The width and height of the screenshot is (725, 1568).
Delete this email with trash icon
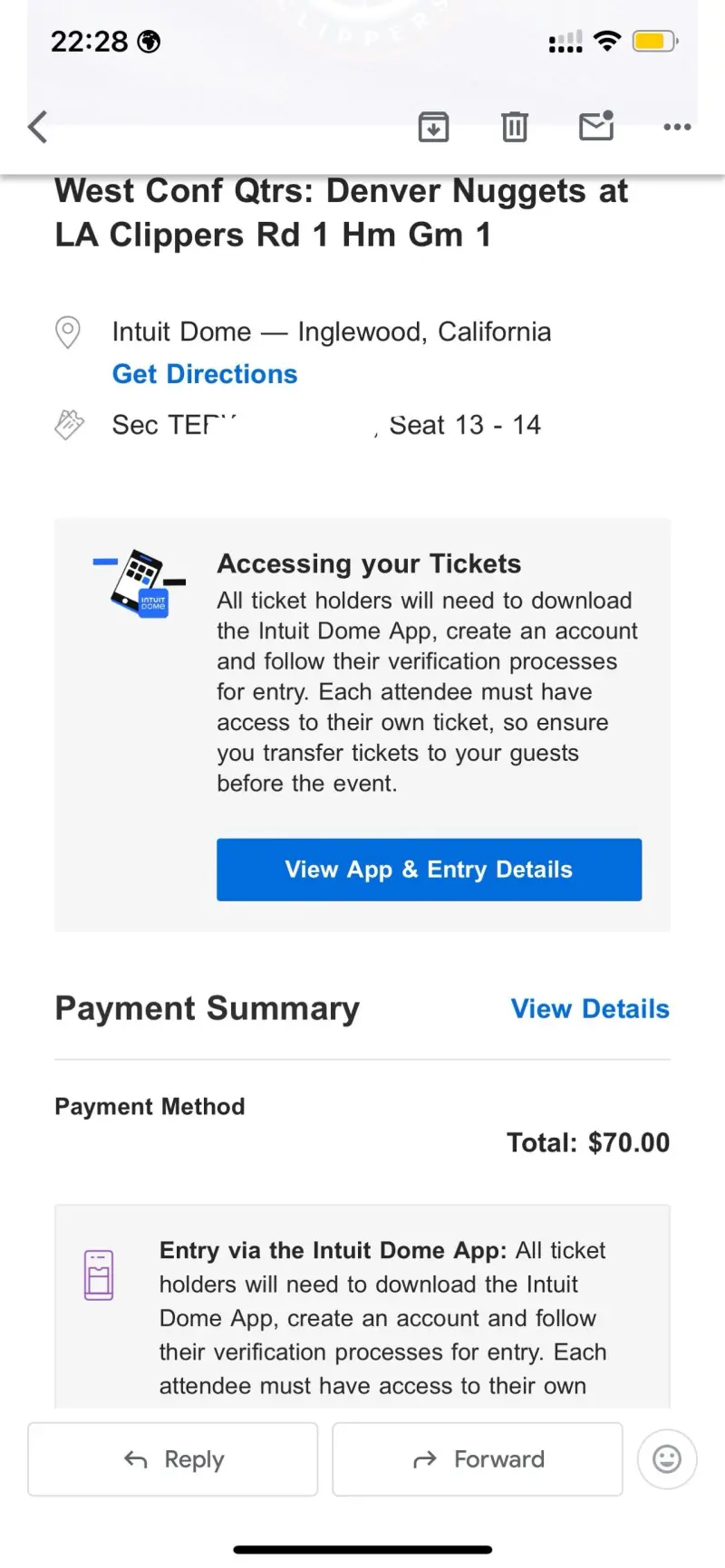(x=515, y=127)
